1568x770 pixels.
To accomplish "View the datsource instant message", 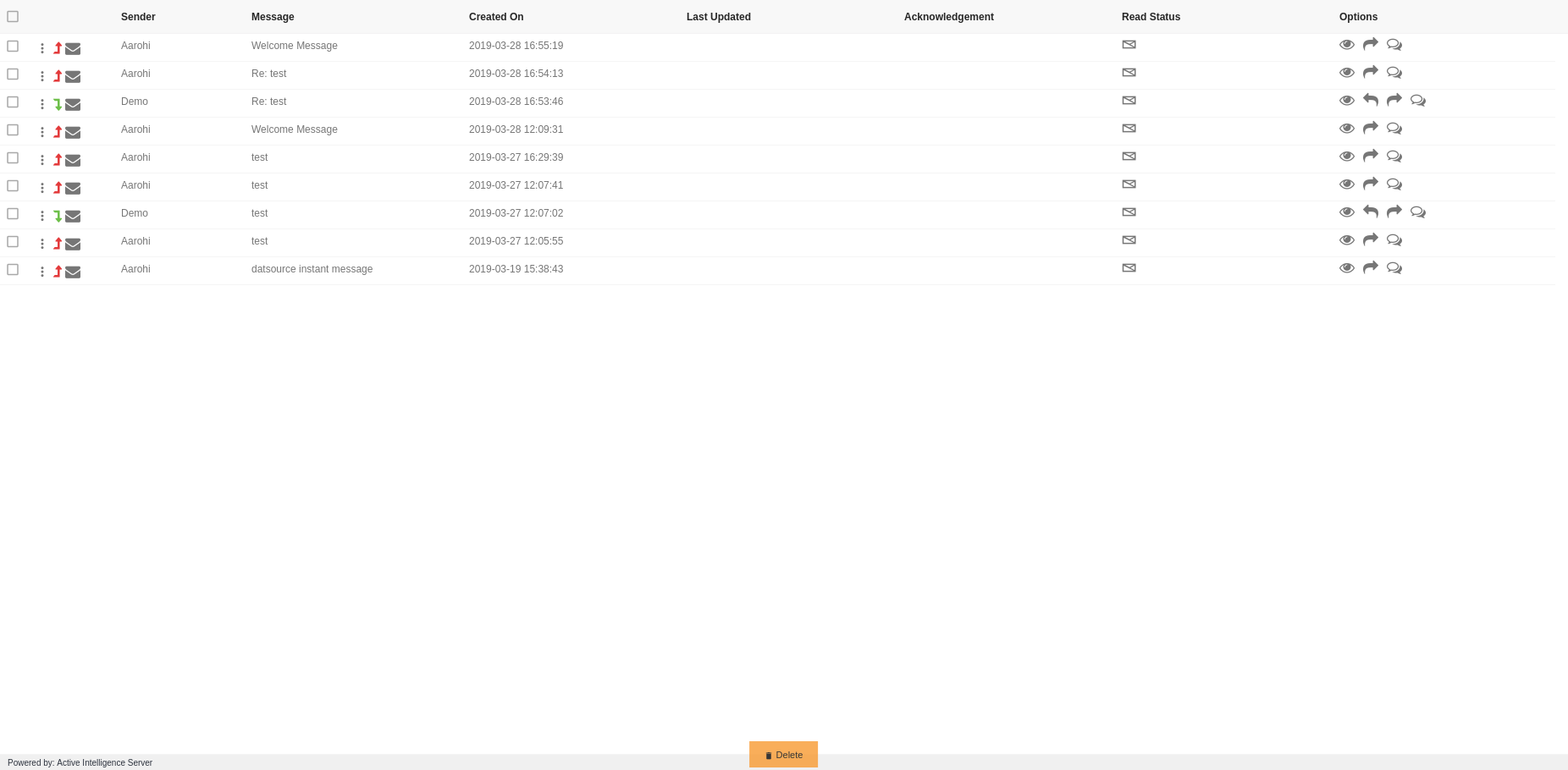I will [x=1346, y=268].
